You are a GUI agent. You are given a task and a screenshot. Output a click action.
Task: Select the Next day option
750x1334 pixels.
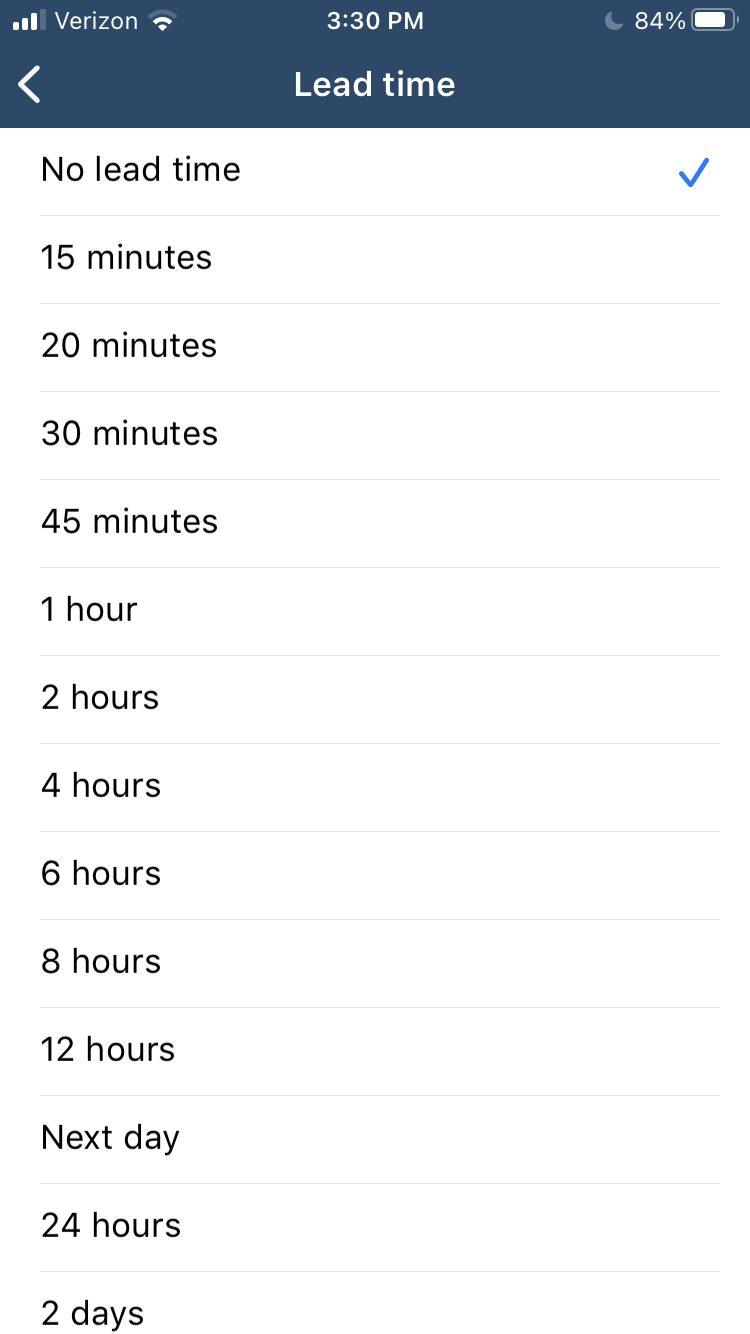(375, 1139)
